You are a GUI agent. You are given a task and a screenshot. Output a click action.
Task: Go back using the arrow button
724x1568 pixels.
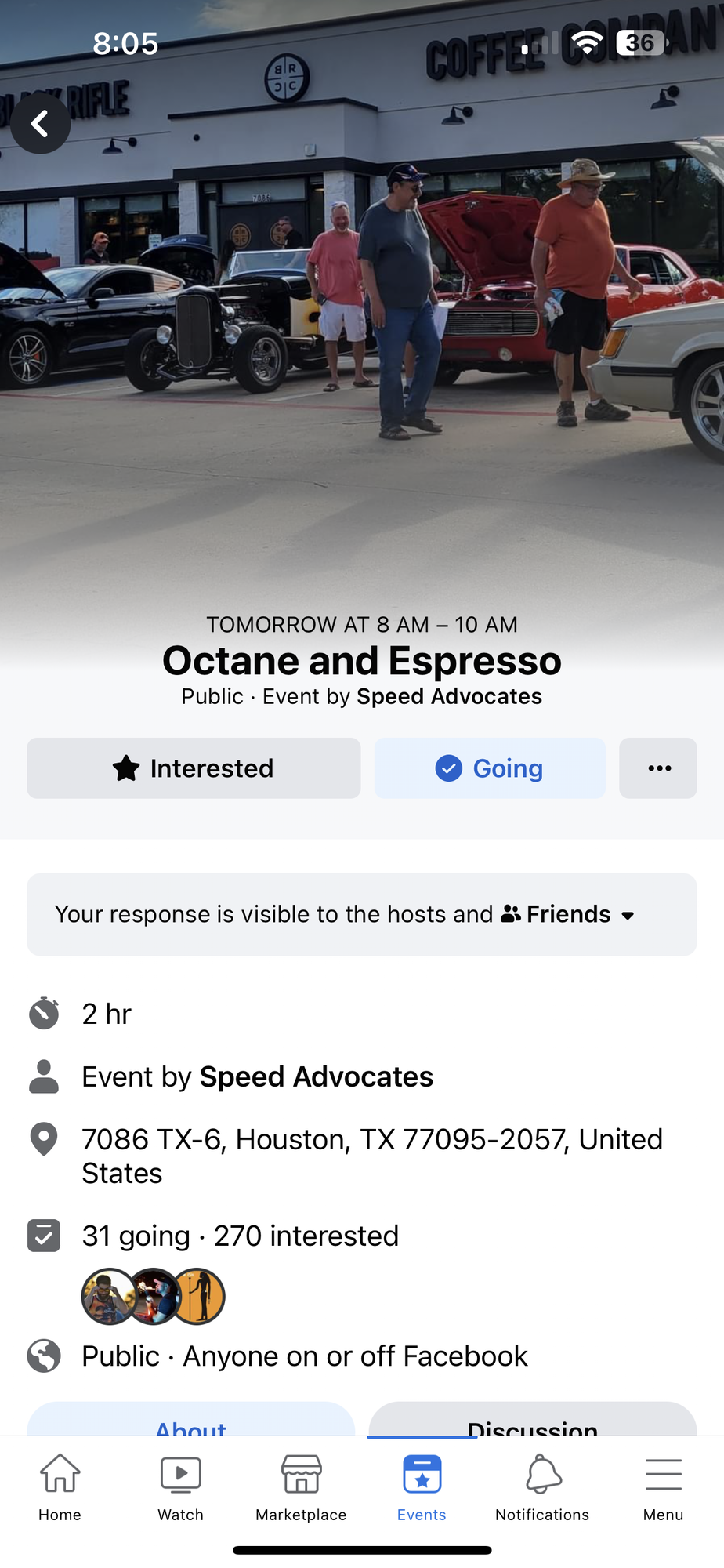pyautogui.click(x=40, y=123)
